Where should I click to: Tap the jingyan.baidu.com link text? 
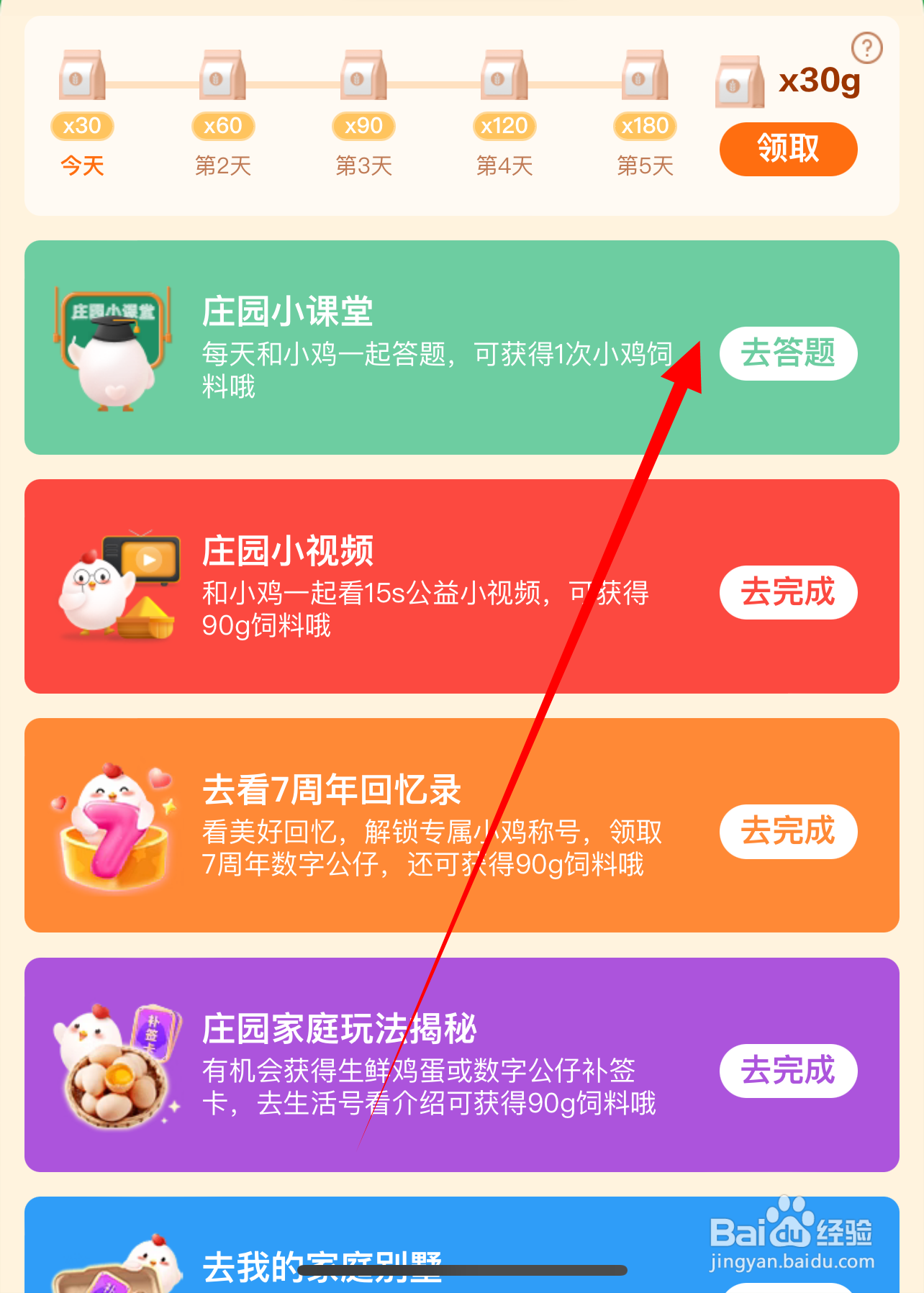792,1260
